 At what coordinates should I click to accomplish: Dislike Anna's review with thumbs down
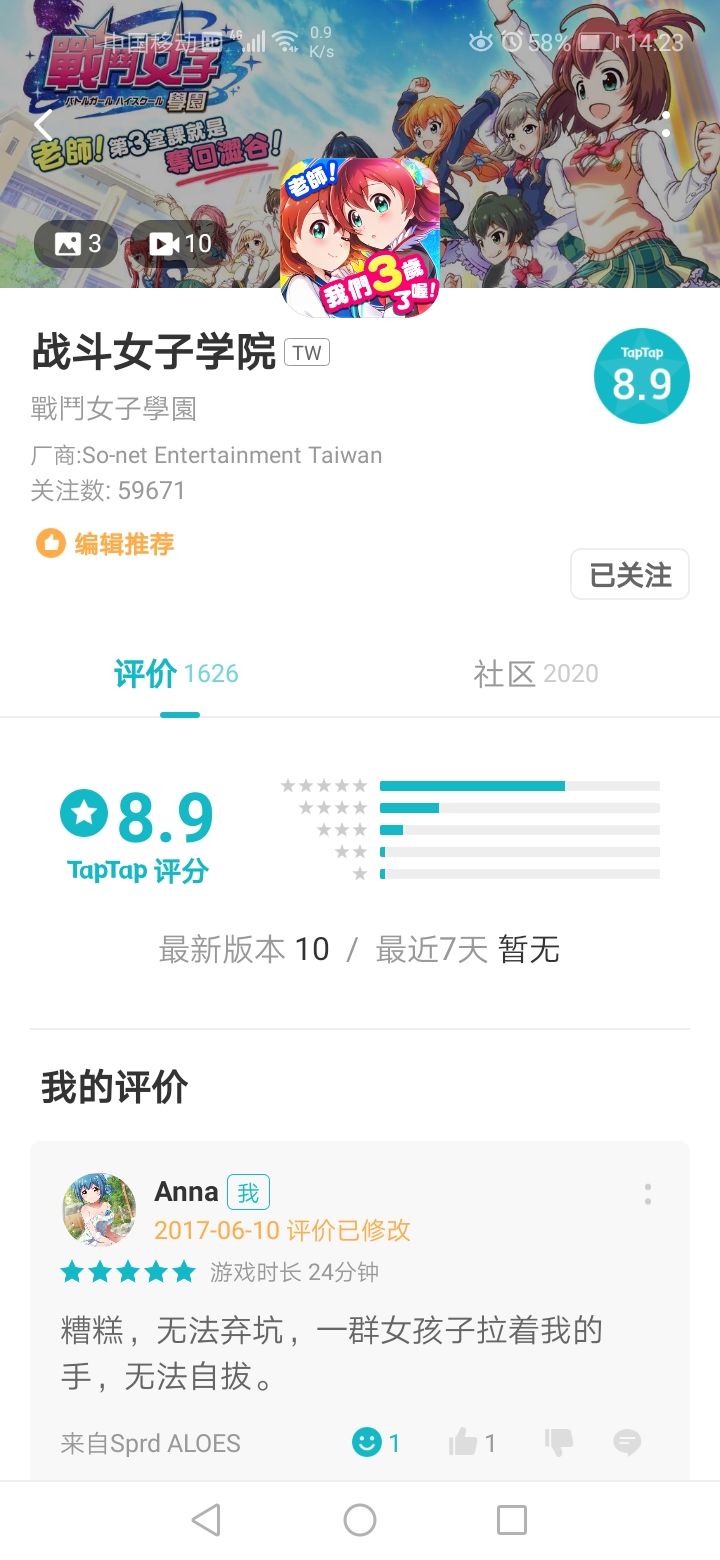click(558, 1442)
